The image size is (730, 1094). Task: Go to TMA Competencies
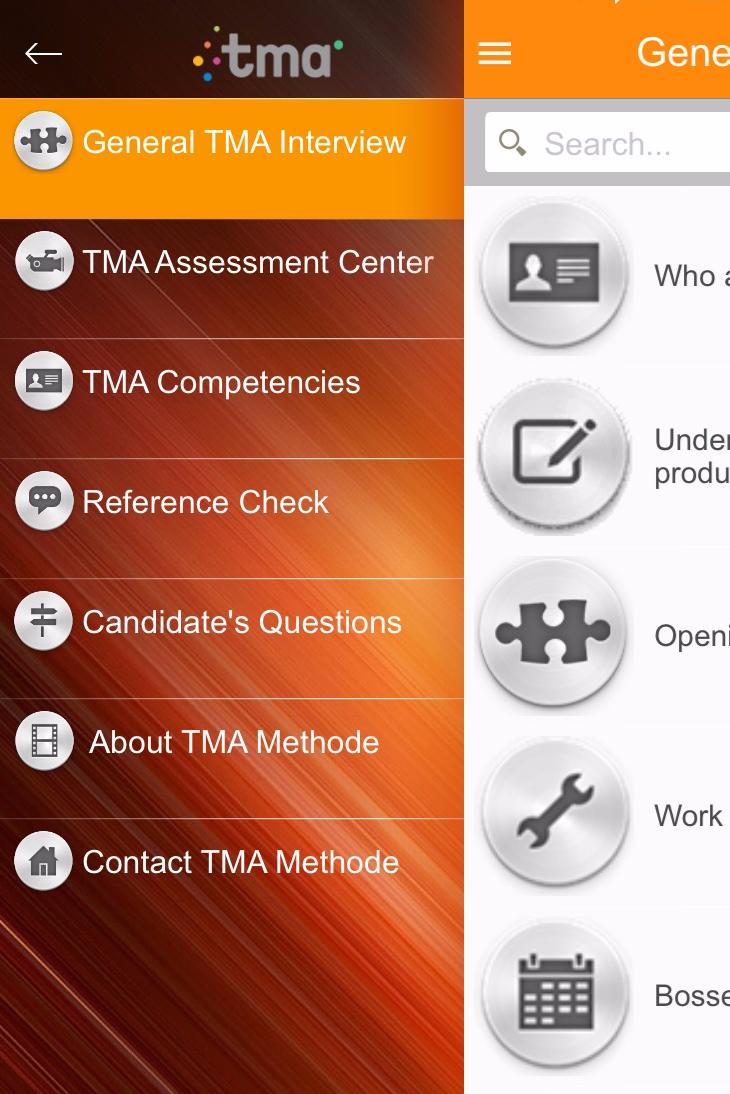coord(220,383)
